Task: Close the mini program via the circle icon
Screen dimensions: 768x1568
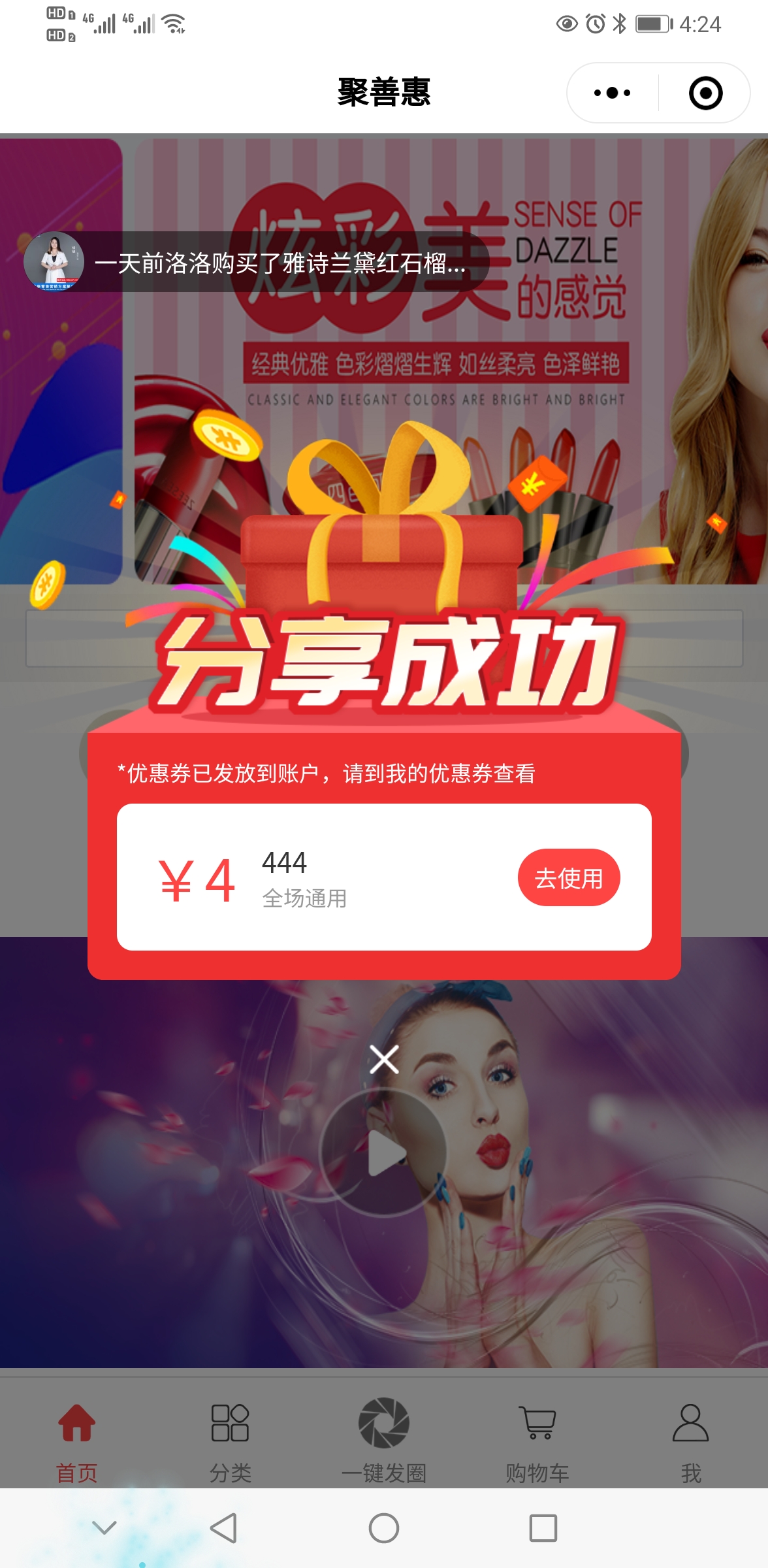Action: pyautogui.click(x=705, y=93)
